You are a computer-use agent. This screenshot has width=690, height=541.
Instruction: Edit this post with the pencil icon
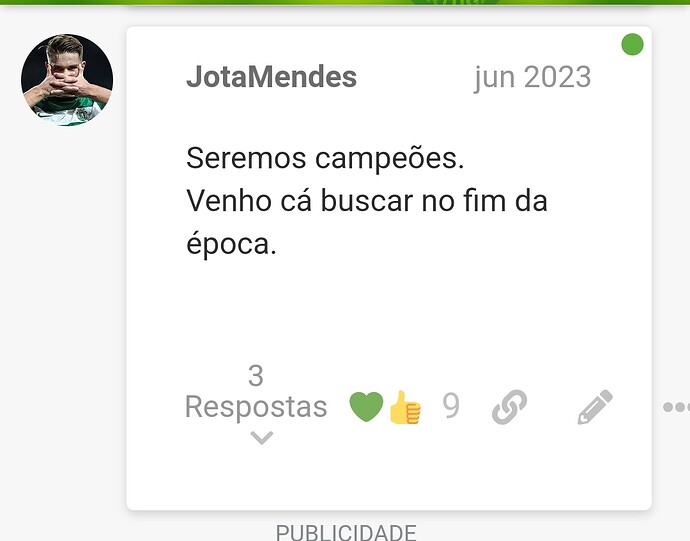[x=595, y=407]
